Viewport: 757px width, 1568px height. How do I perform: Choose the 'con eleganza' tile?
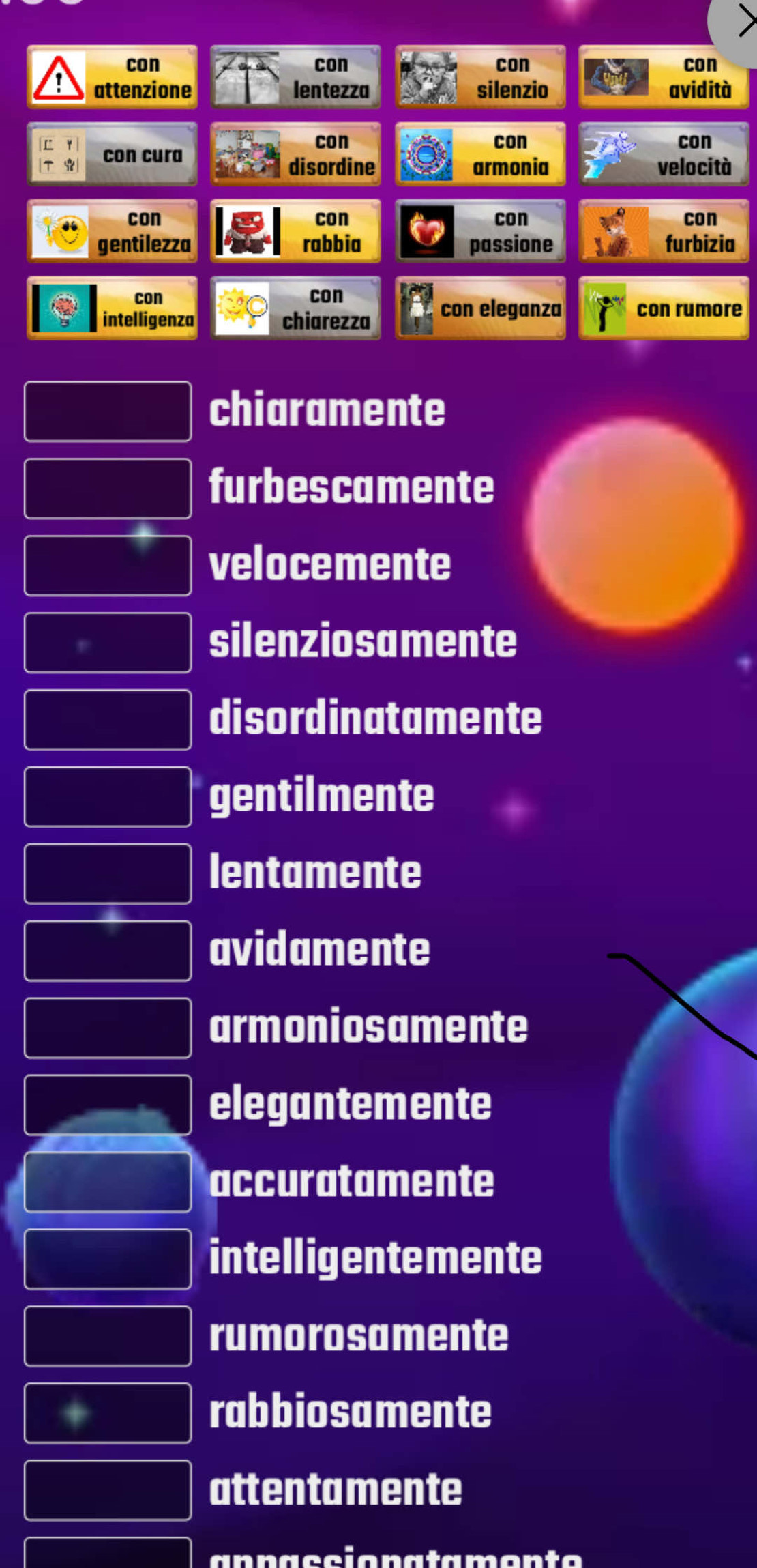480,308
